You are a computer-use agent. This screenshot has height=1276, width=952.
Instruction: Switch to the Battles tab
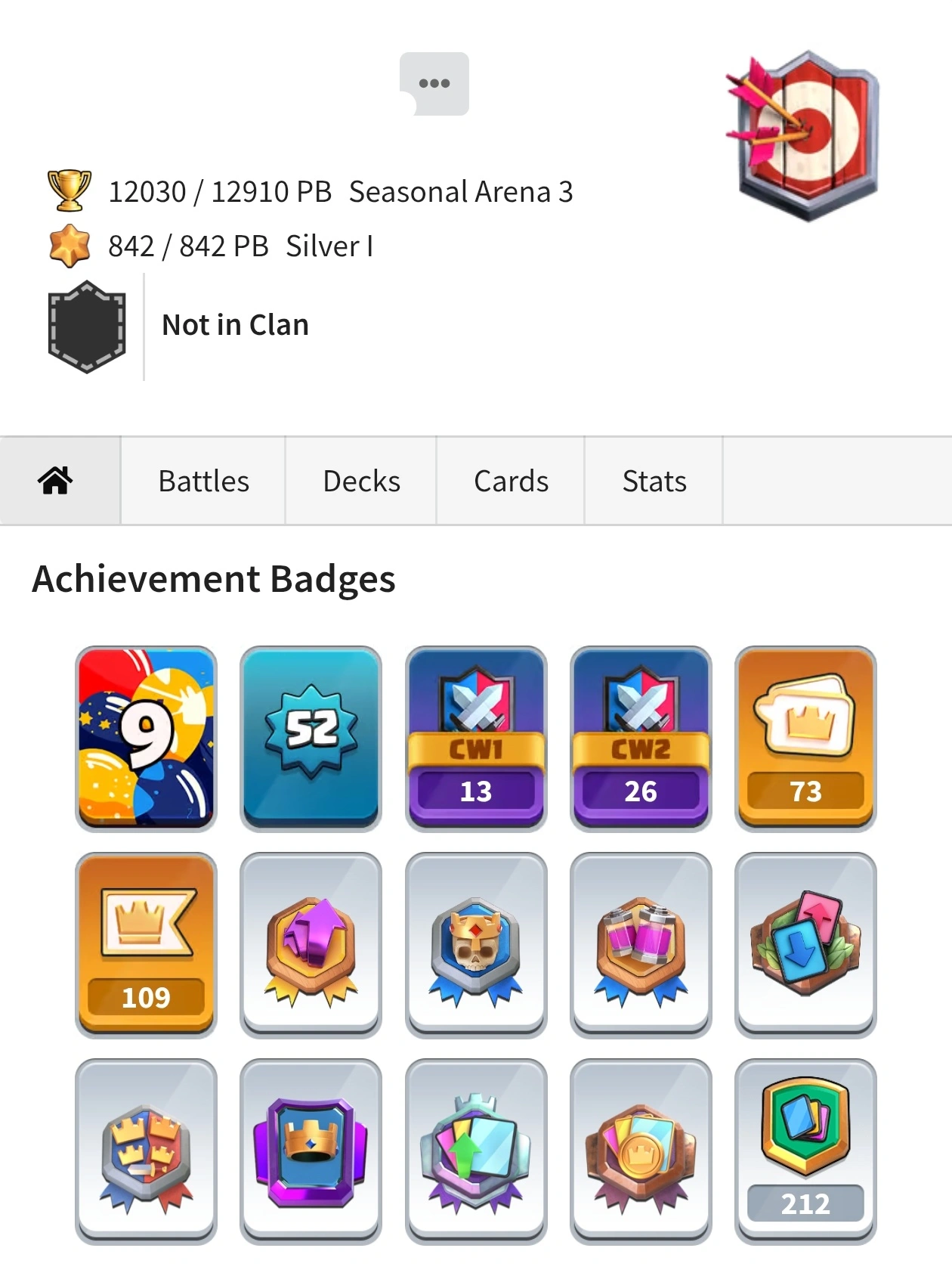point(203,481)
